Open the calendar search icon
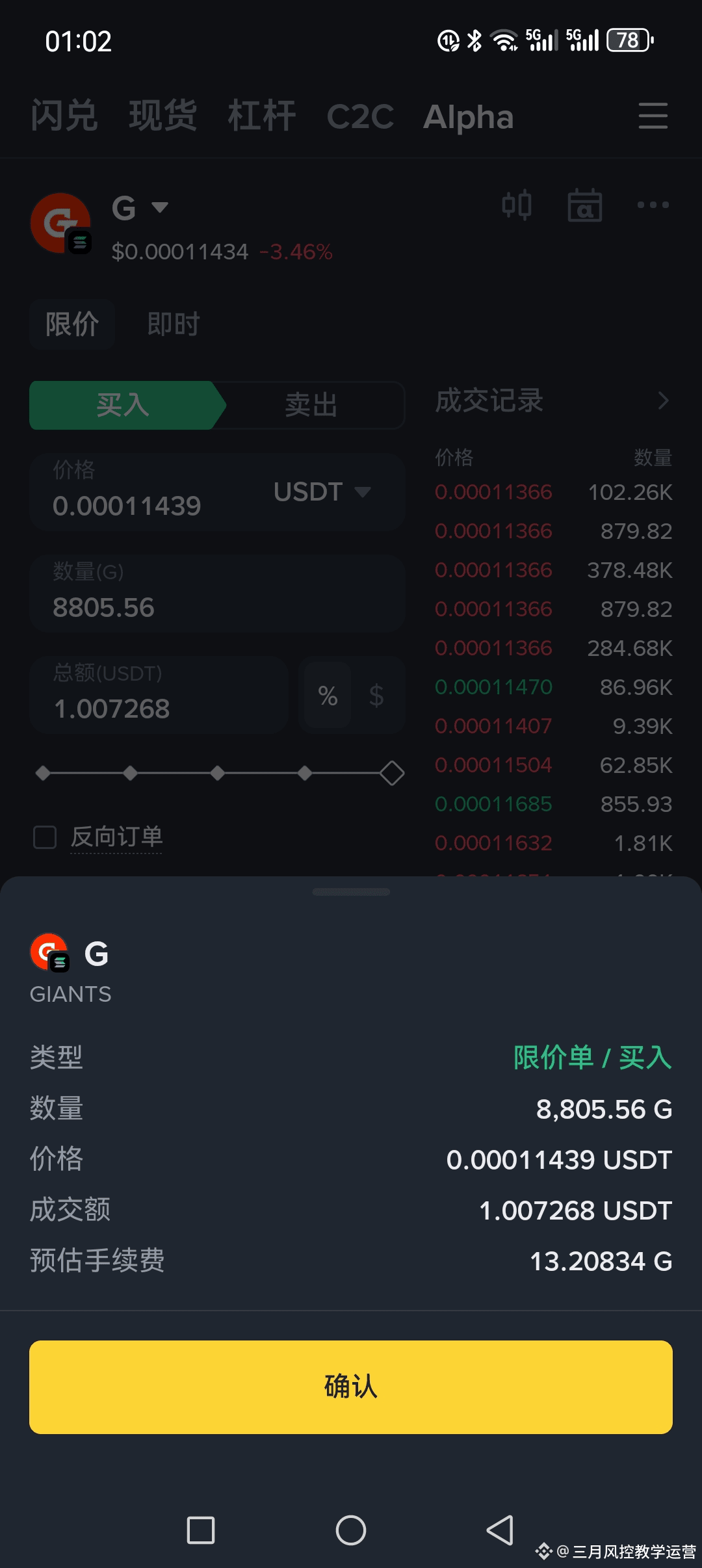The height and width of the screenshot is (1568, 702). pos(584,205)
